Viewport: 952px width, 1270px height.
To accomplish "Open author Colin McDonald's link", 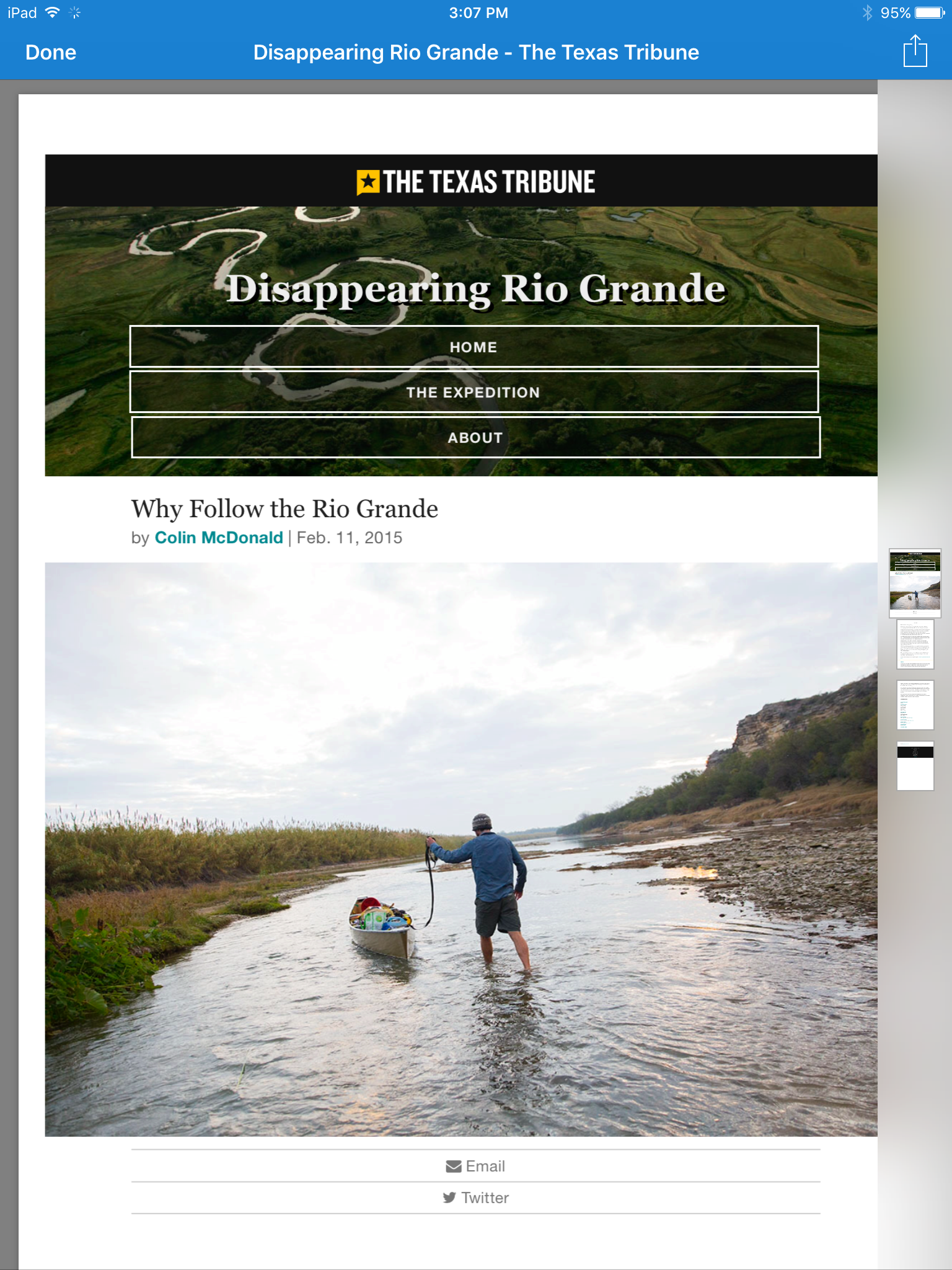I will tap(219, 538).
